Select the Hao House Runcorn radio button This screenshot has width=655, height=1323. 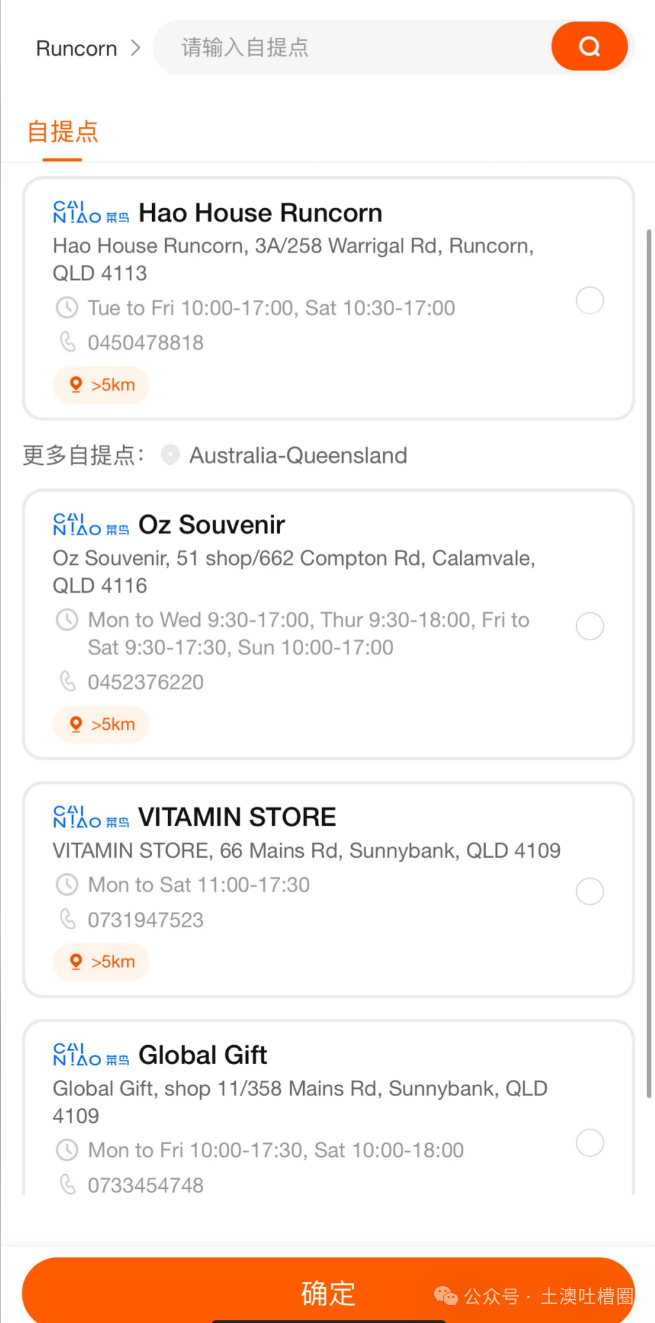tap(590, 300)
